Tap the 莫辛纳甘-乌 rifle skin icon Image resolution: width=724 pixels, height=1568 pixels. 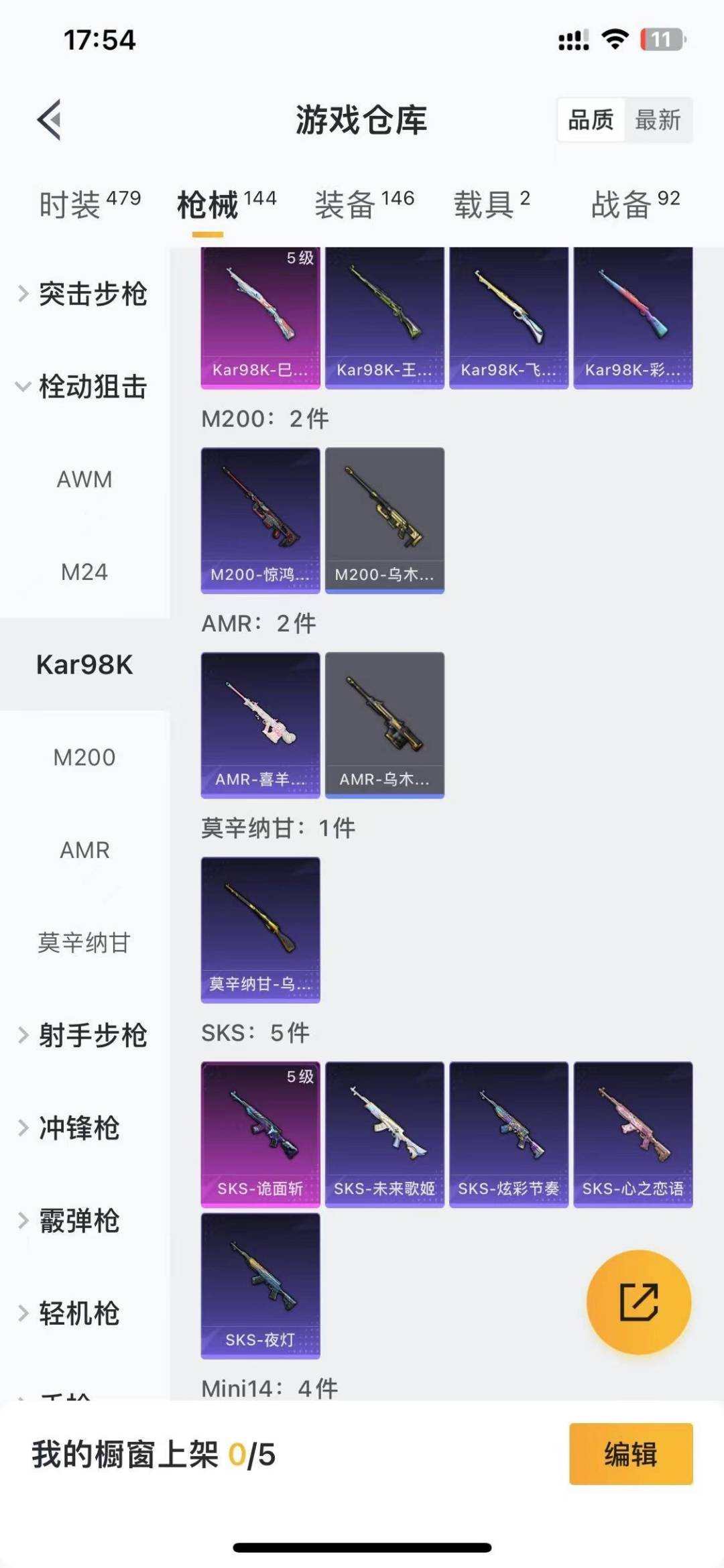tap(259, 928)
